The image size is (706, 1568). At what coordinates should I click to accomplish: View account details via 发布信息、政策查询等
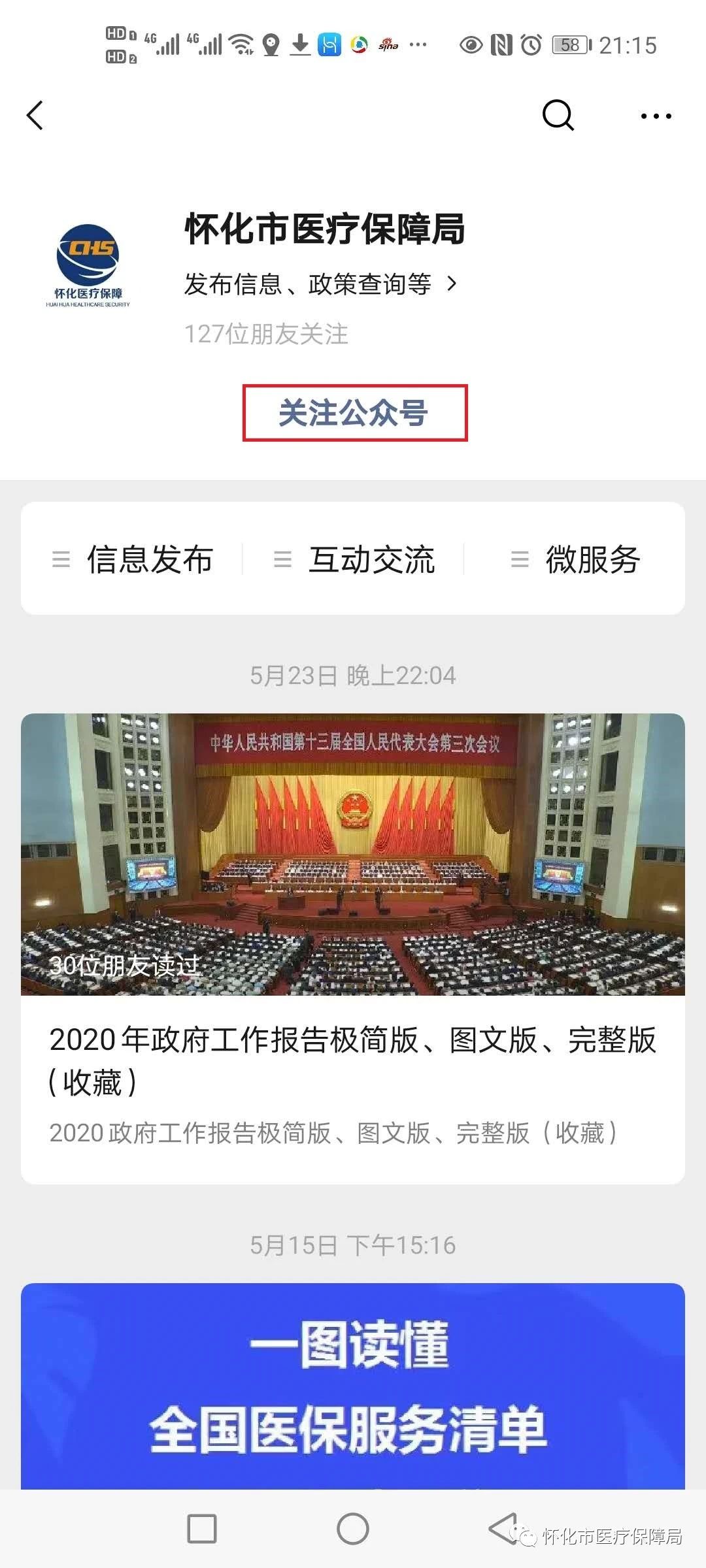point(320,284)
